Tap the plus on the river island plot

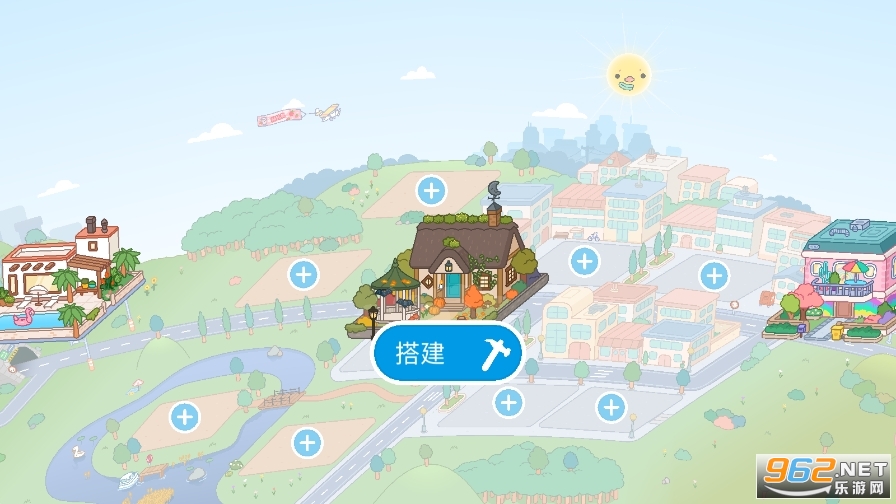tap(183, 416)
